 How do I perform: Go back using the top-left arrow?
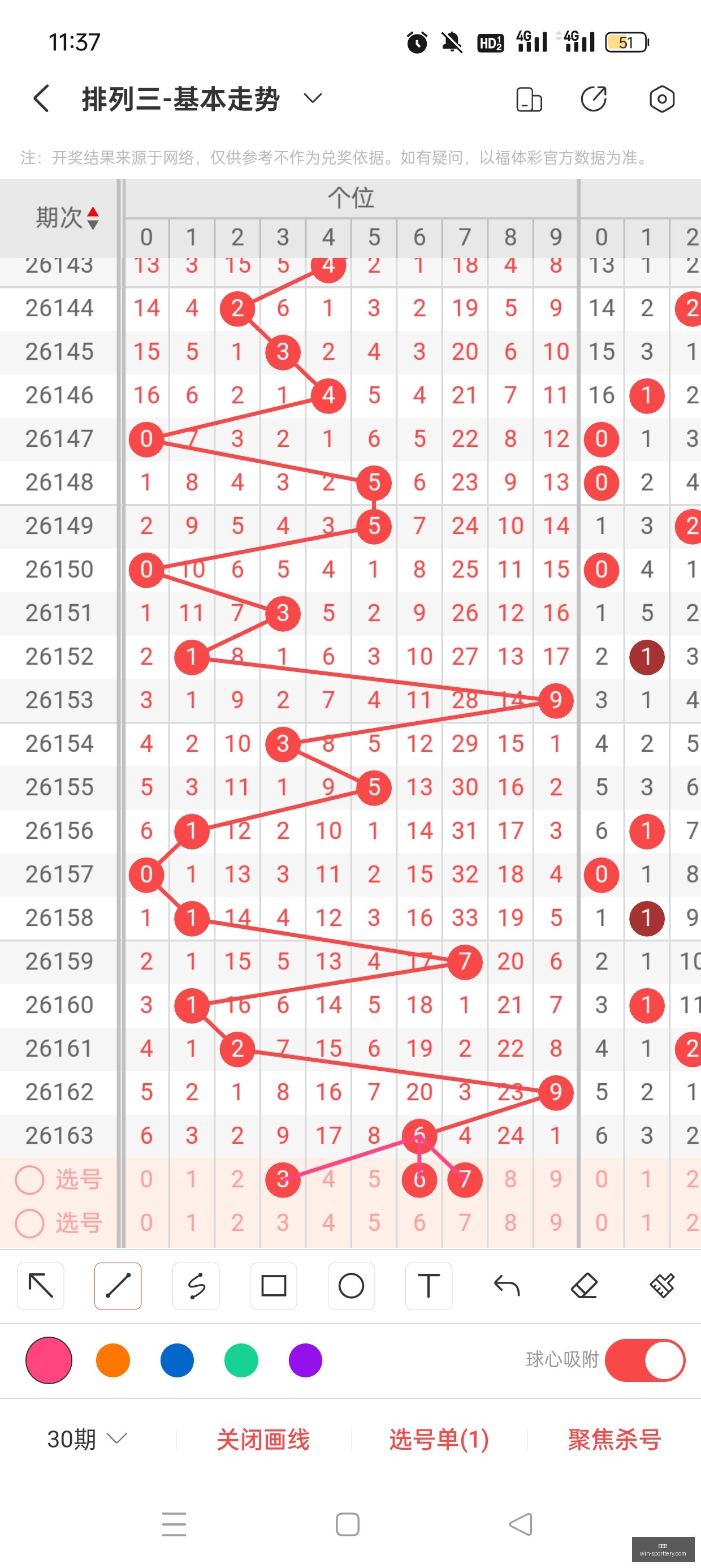pyautogui.click(x=41, y=98)
